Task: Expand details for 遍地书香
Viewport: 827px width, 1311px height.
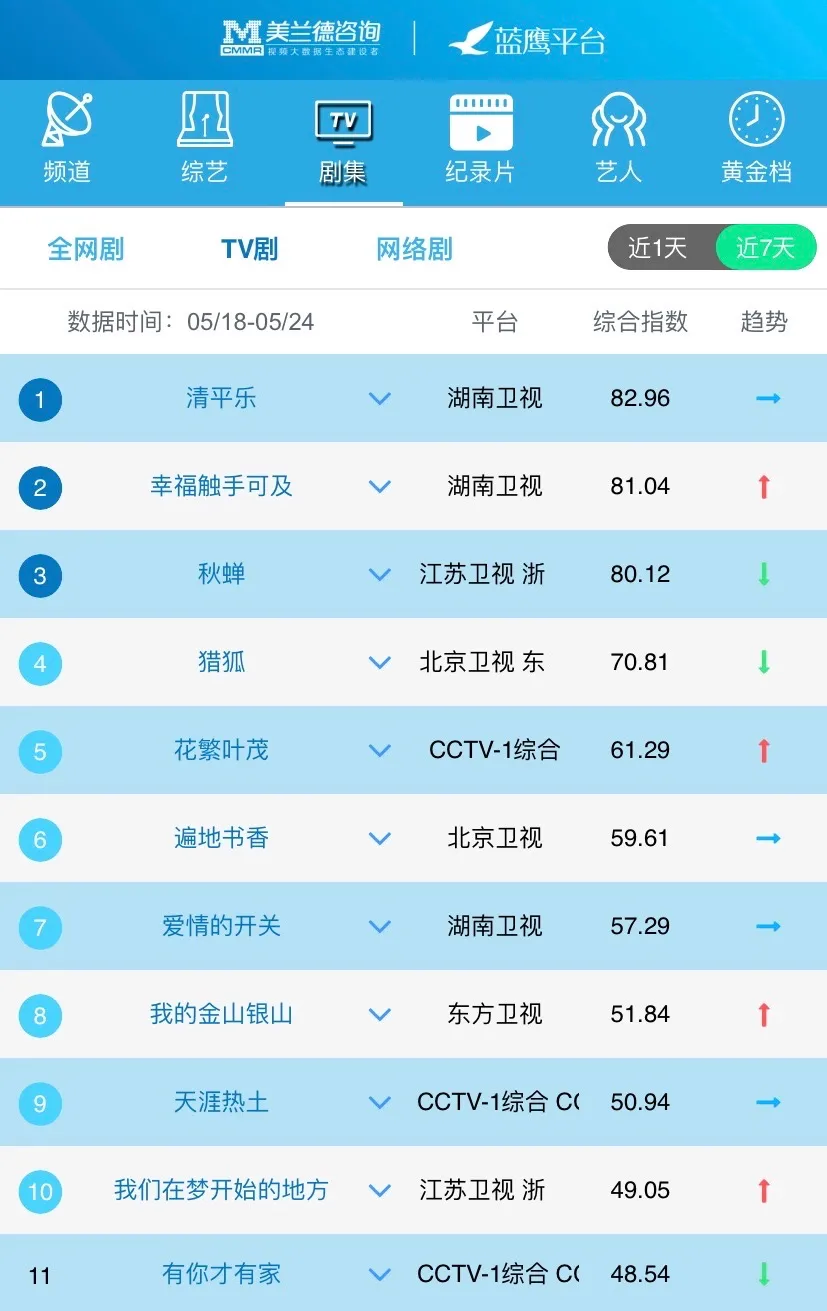Action: 379,838
